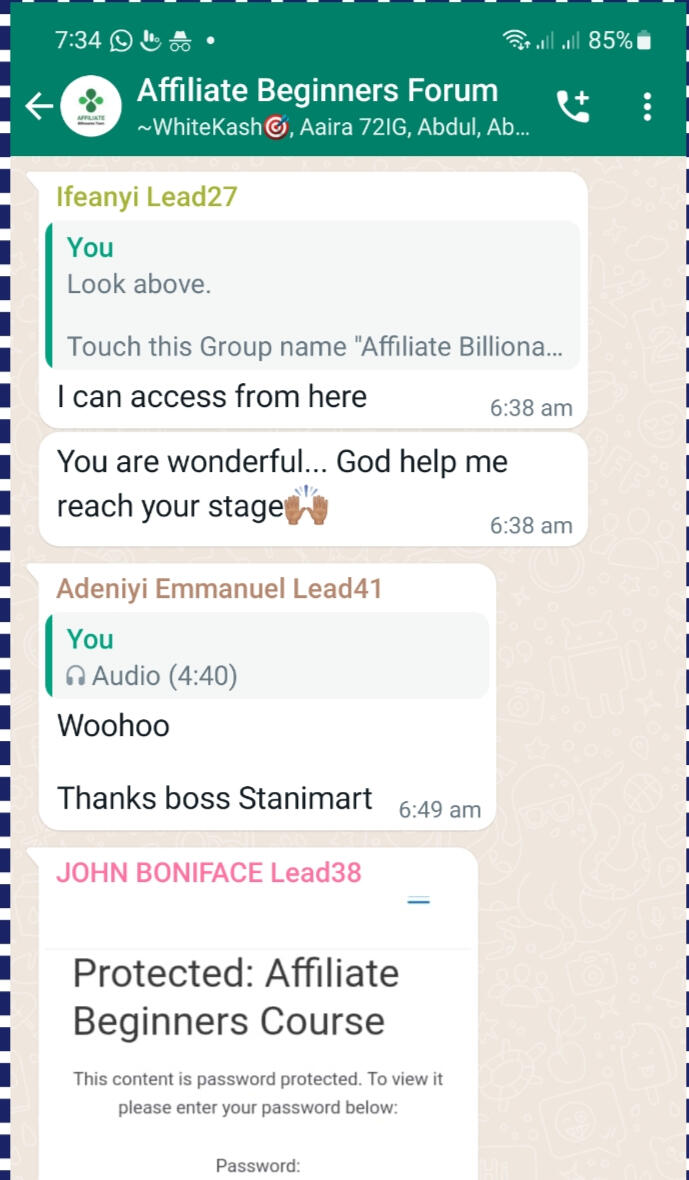This screenshot has height=1180, width=689.
Task: View the group profile picture
Action: click(x=91, y=107)
